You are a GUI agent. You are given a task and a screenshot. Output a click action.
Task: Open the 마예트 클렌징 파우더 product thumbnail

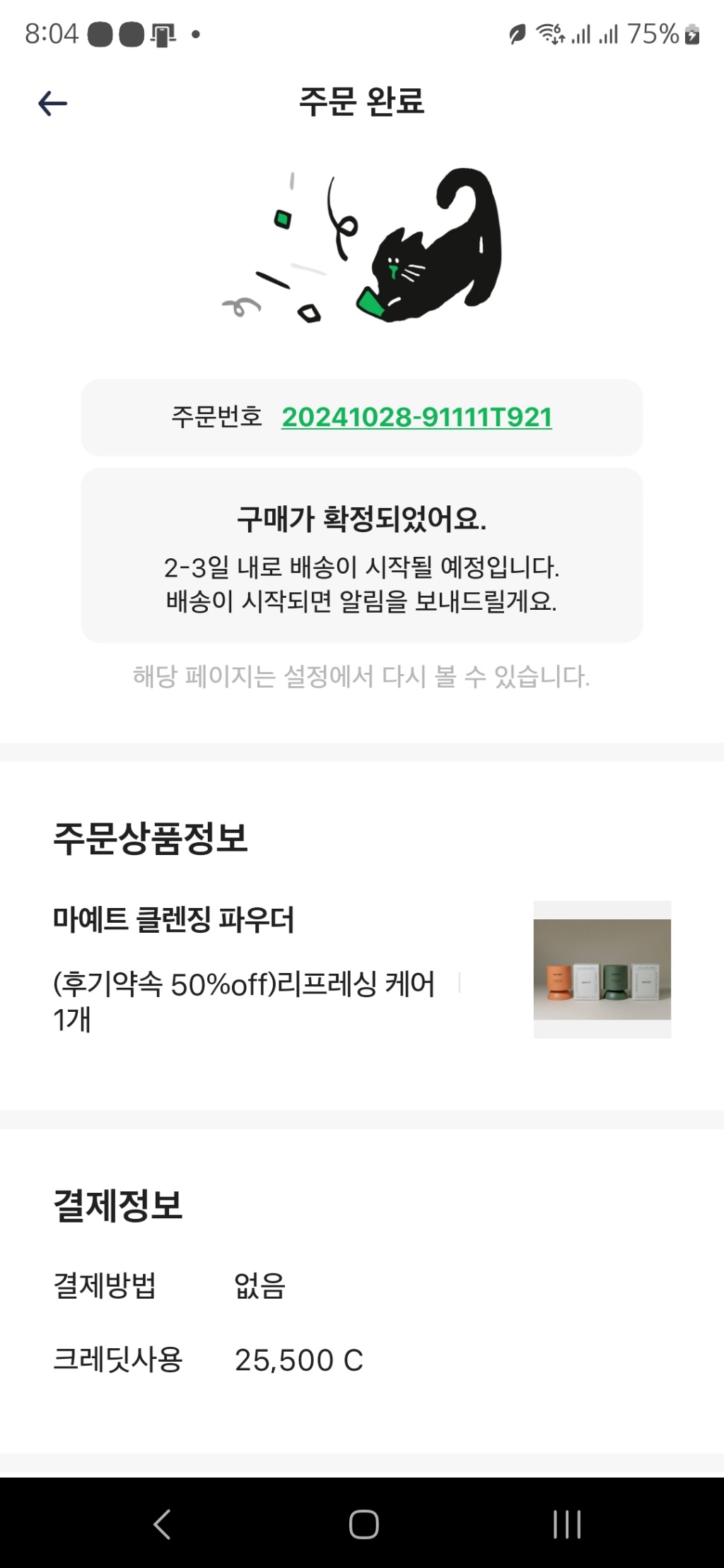602,969
